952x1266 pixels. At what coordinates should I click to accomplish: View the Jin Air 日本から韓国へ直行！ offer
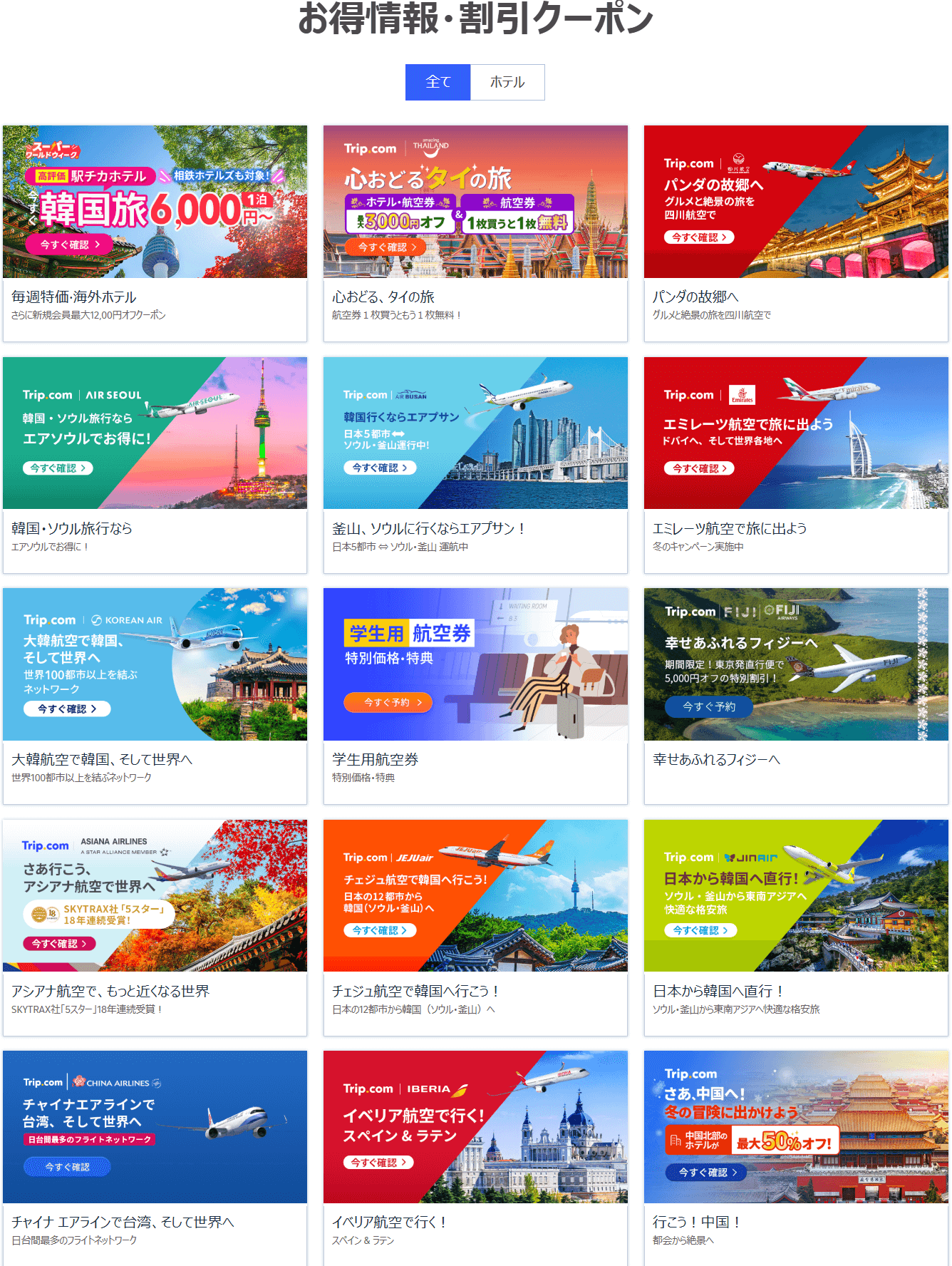[796, 896]
